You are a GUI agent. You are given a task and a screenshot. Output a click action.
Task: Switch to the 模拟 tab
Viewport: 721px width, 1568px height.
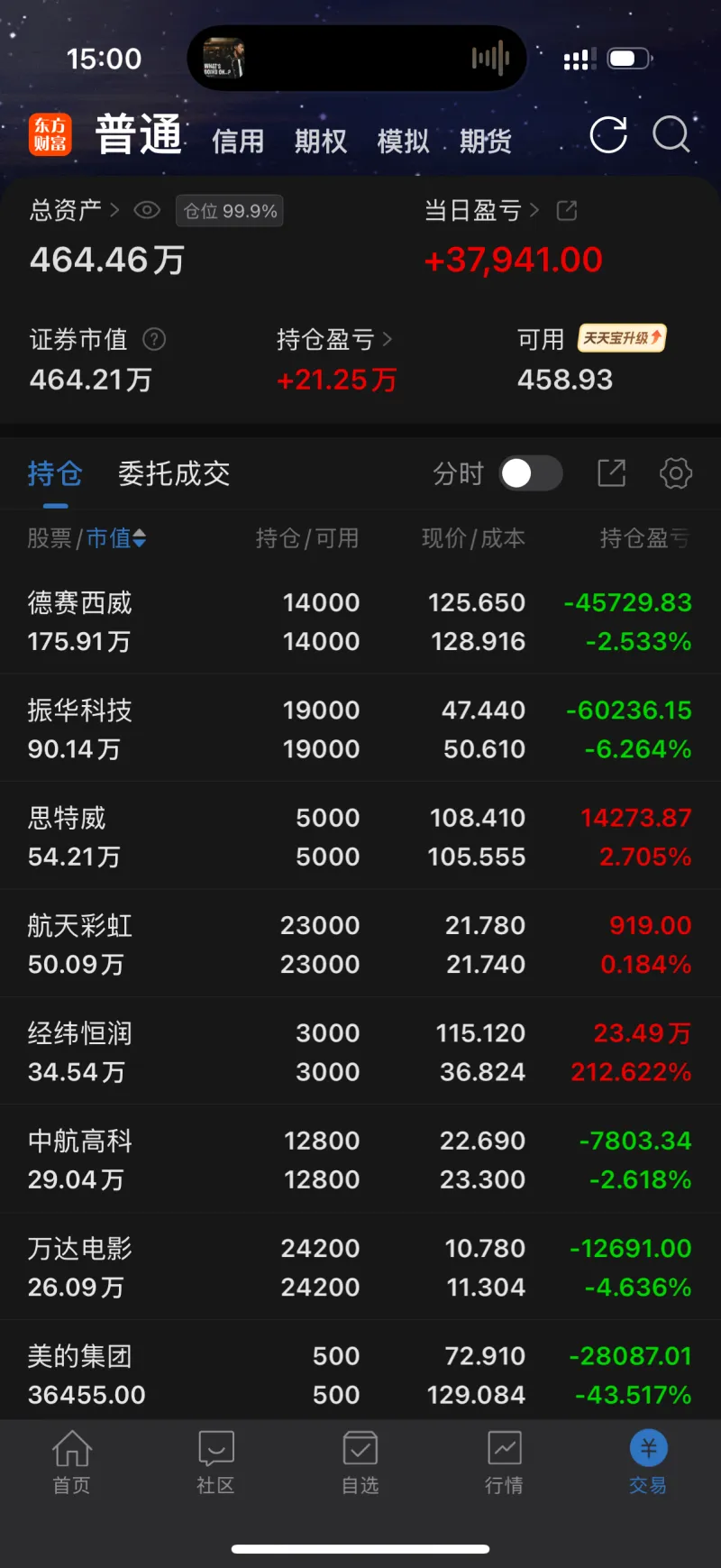[x=403, y=142]
